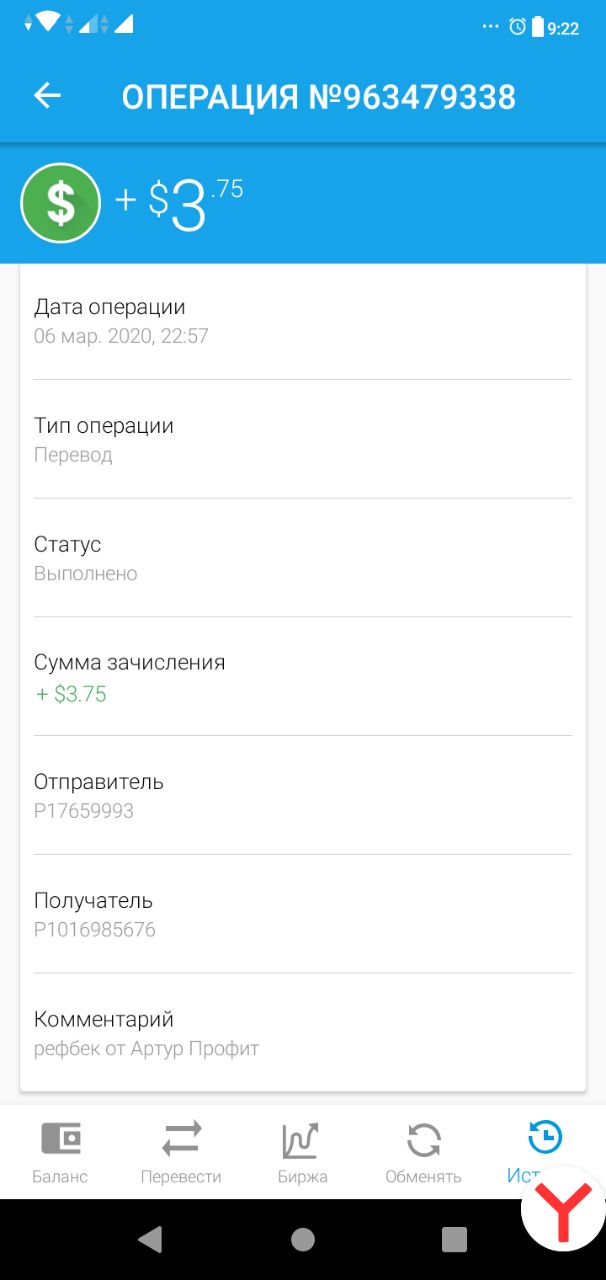Go back using the arrow icon
Viewport: 606px width, 1280px height.
coord(47,95)
